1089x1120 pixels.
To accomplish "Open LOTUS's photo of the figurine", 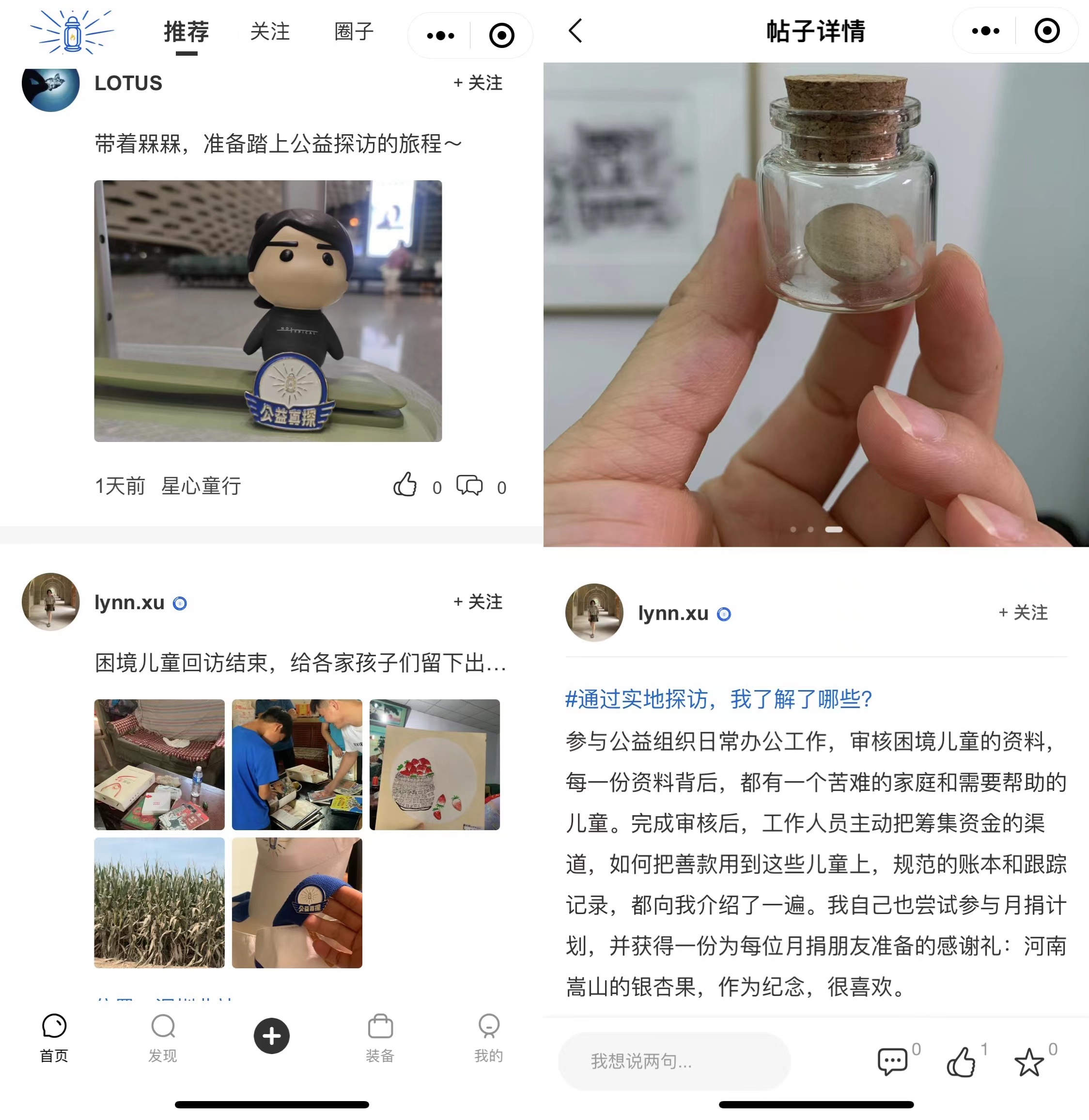I will click(x=268, y=311).
